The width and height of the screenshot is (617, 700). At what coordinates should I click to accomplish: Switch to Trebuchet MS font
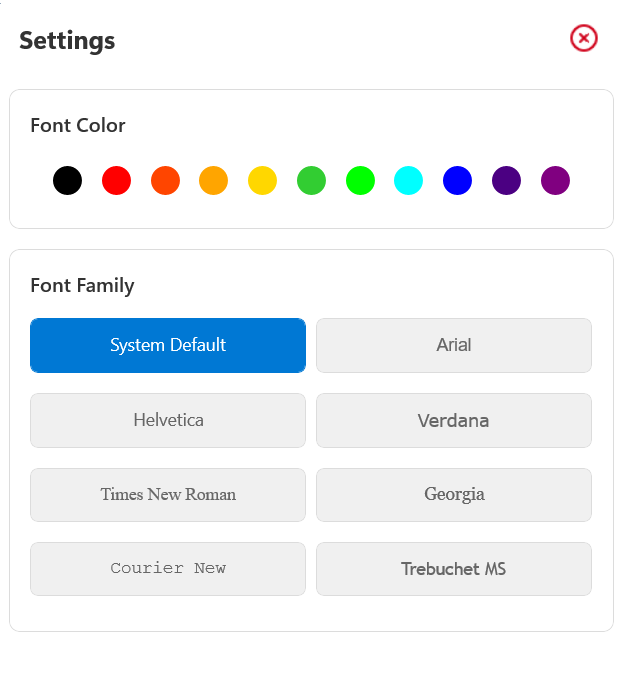tap(454, 568)
